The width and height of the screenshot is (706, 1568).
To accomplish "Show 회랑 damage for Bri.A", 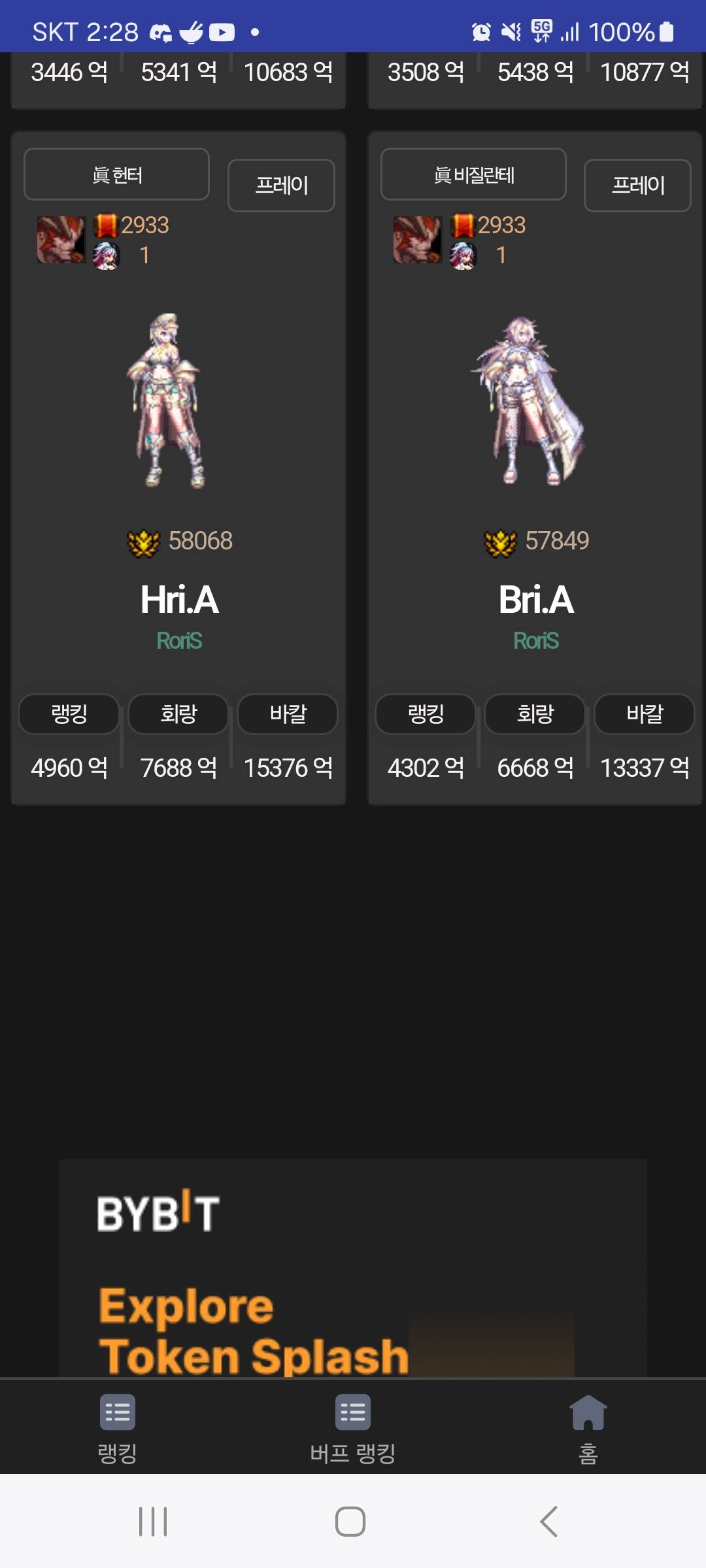I will (535, 714).
